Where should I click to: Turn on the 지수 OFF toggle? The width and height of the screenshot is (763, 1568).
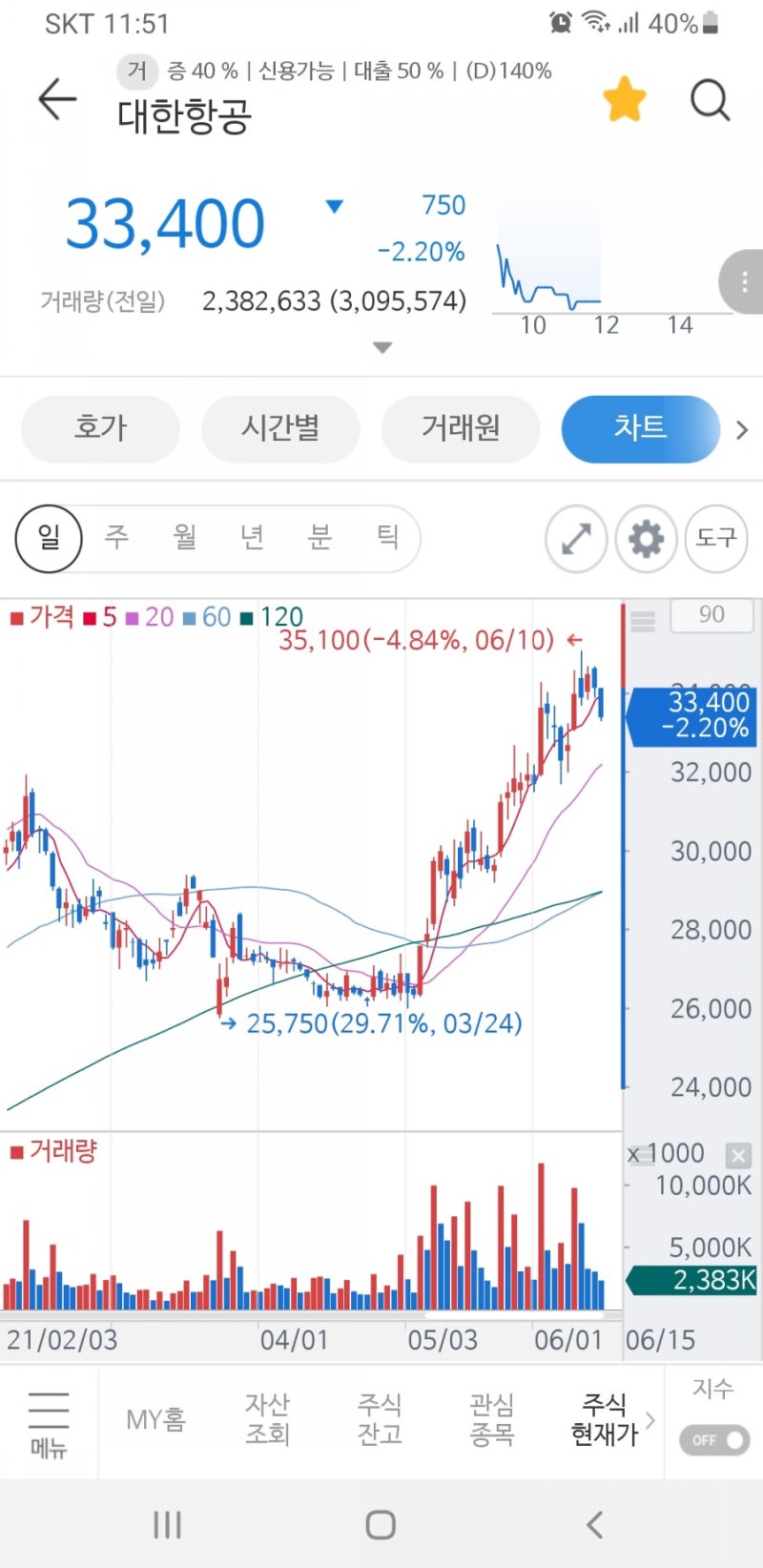coord(712,1440)
